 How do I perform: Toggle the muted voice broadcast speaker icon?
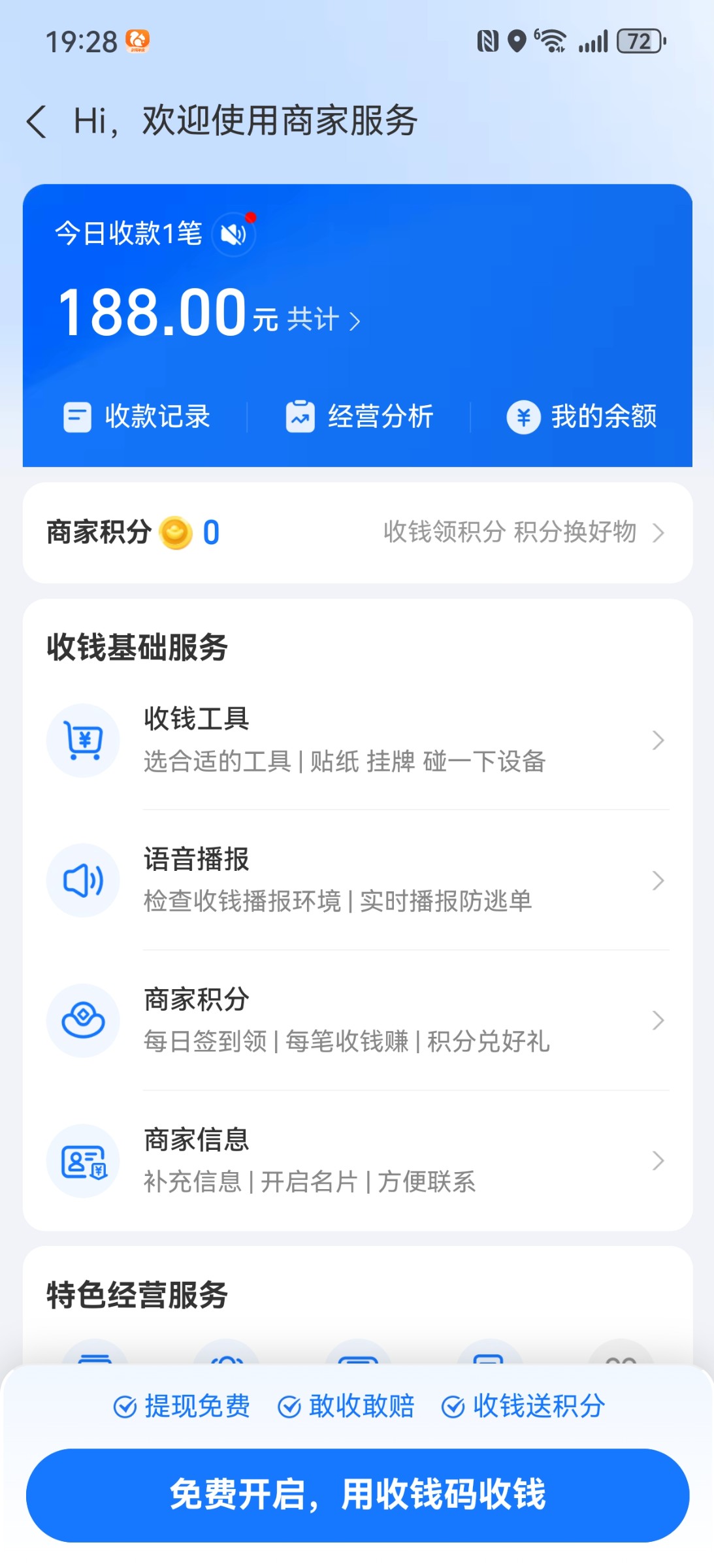[233, 234]
